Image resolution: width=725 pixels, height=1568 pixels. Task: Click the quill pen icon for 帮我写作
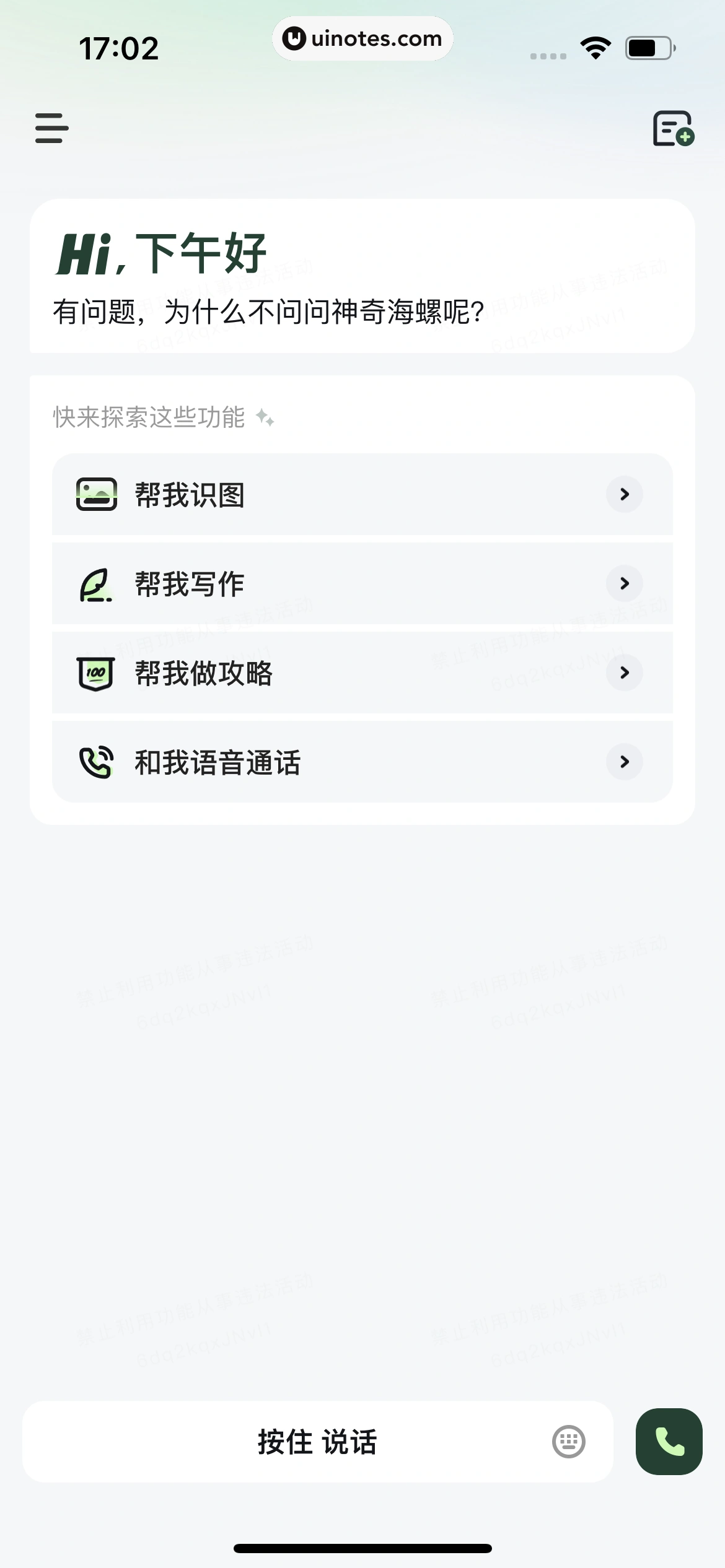[x=97, y=583]
